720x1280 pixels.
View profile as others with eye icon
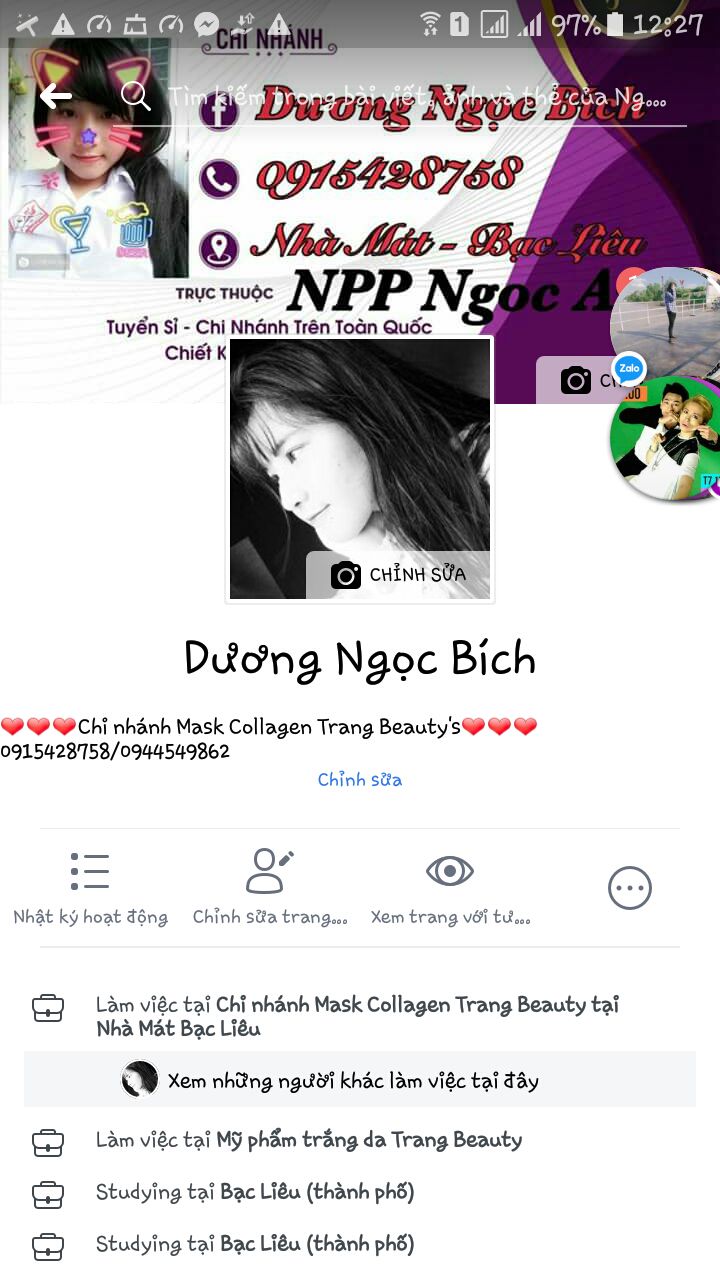[450, 887]
